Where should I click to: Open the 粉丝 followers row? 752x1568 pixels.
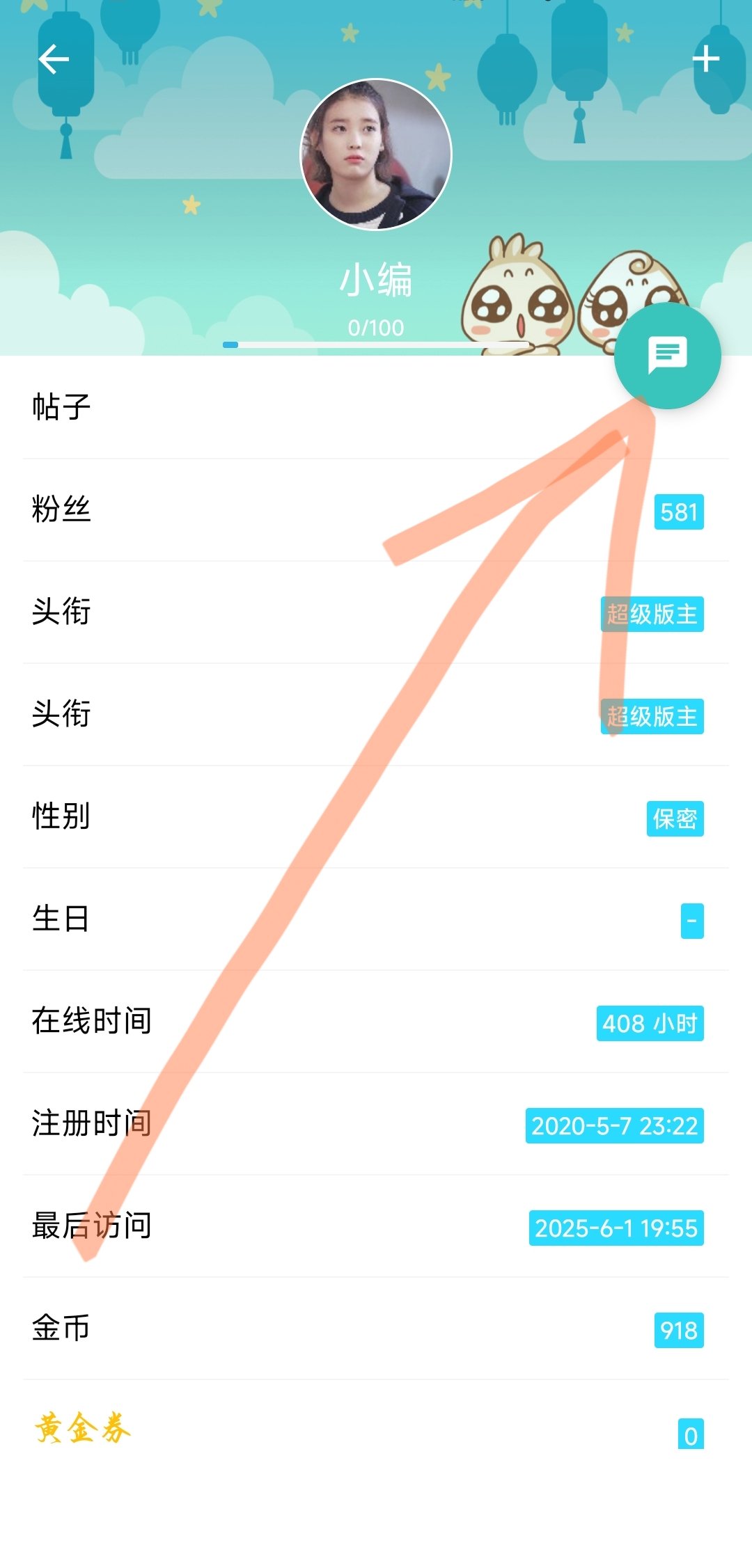pos(279,510)
